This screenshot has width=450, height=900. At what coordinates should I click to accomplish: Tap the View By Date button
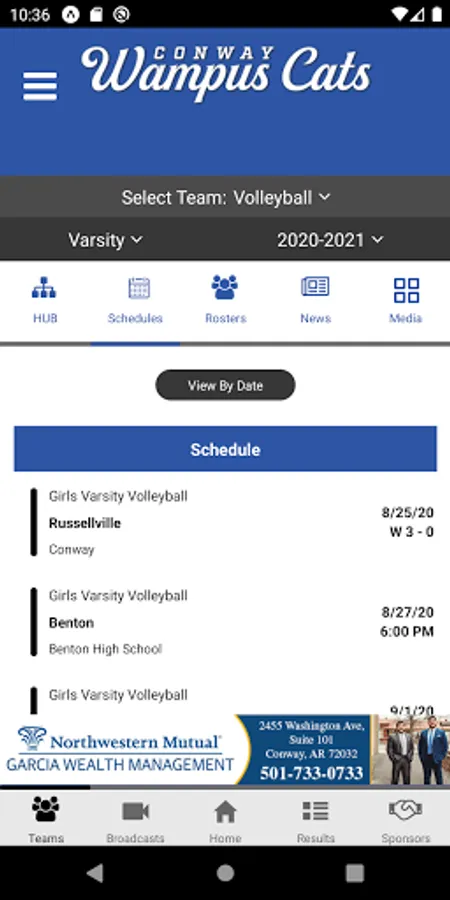click(x=225, y=385)
